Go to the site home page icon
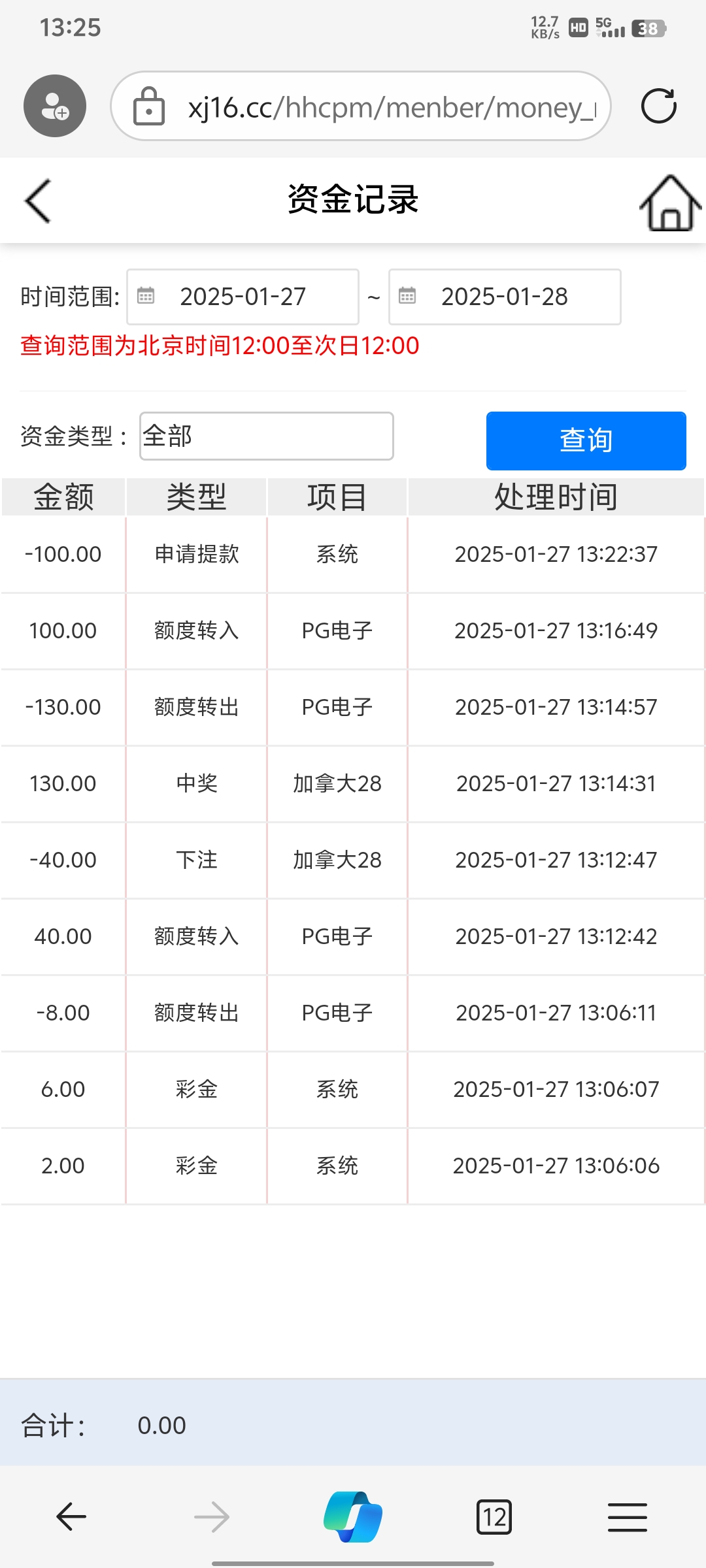This screenshot has width=706, height=1568. point(669,203)
